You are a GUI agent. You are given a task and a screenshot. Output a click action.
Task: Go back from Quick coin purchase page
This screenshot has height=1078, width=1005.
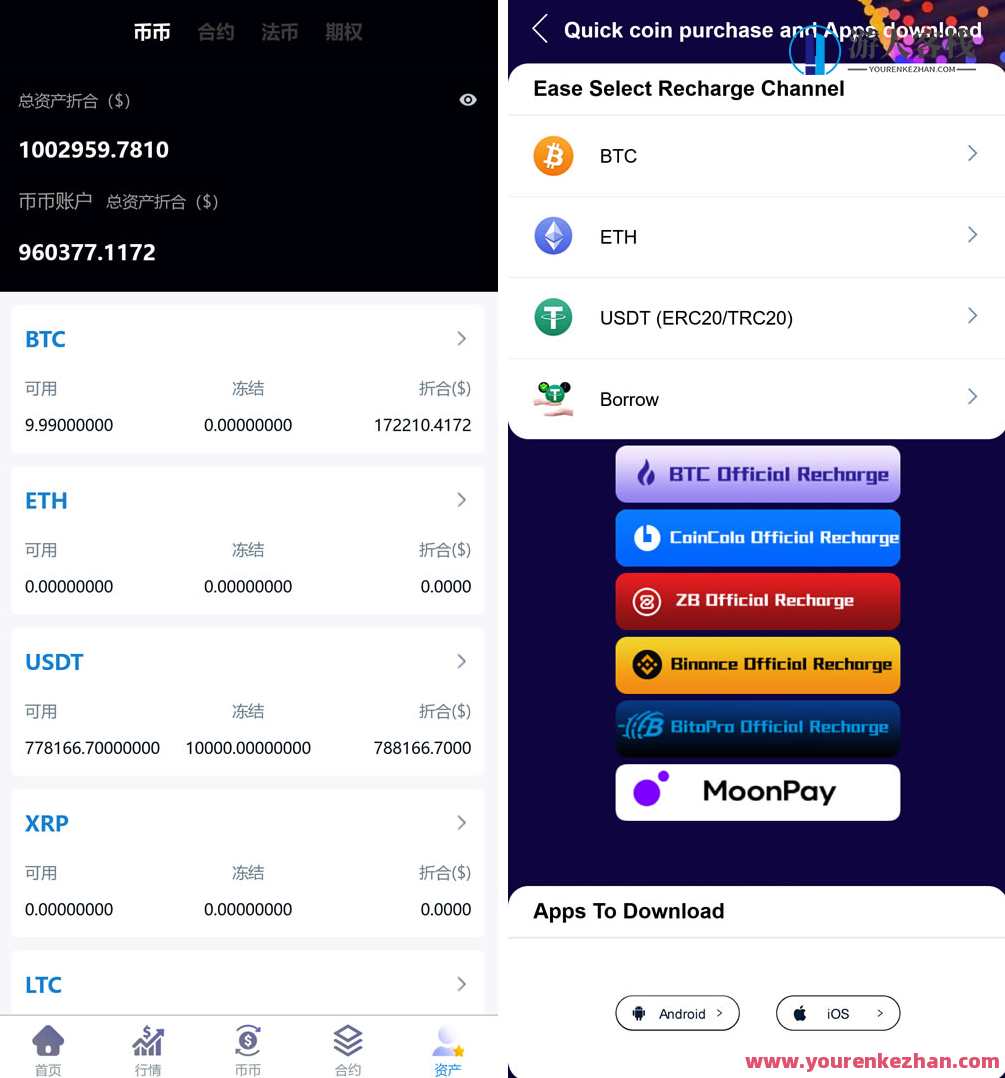coord(540,29)
